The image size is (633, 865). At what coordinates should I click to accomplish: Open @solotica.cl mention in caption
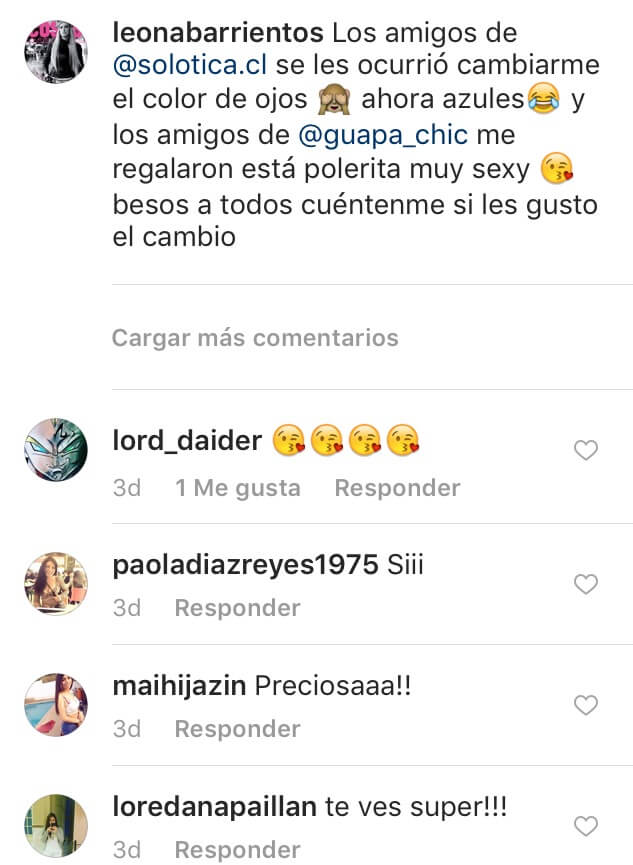coord(190,66)
